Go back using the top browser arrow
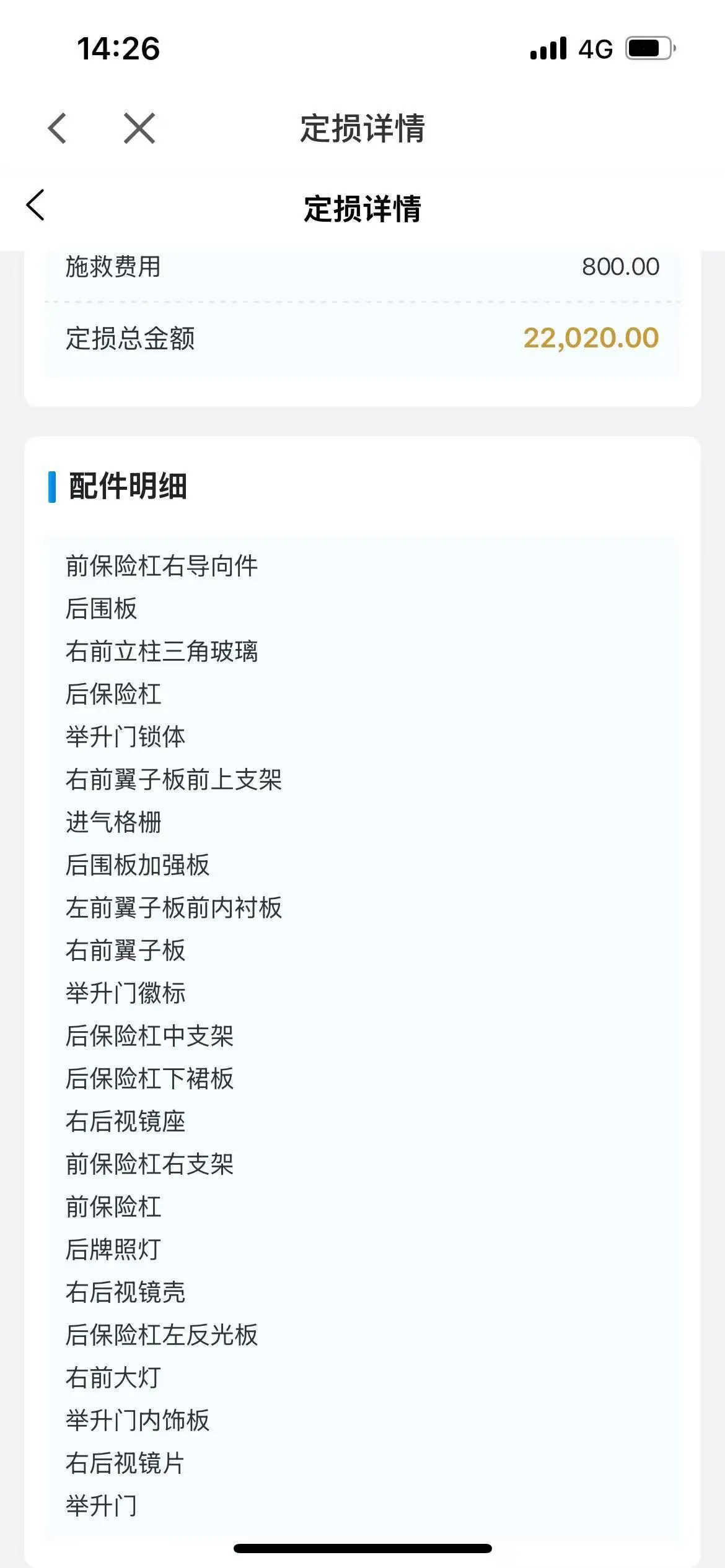Screen dimensions: 725x1568 57,129
